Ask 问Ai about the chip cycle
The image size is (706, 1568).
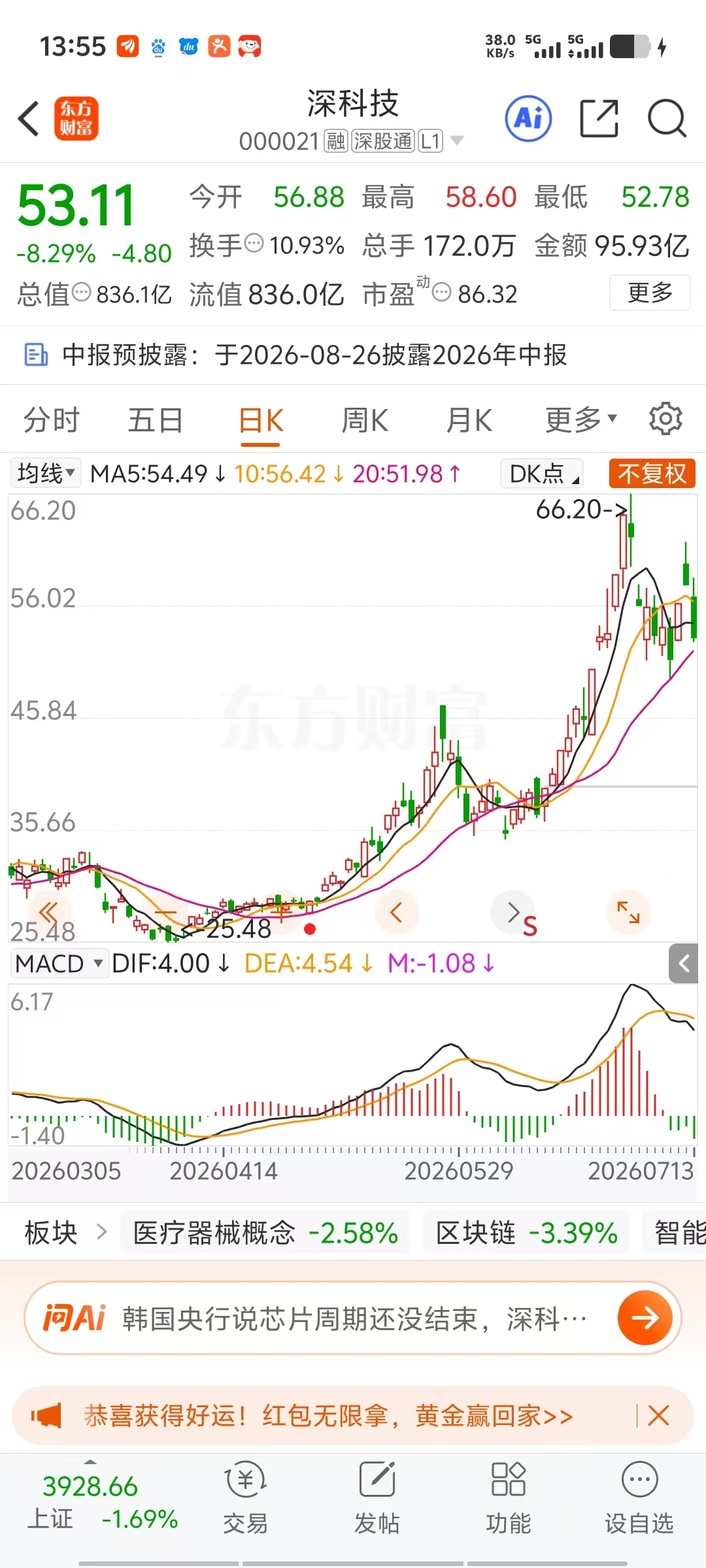pyautogui.click(x=353, y=1318)
